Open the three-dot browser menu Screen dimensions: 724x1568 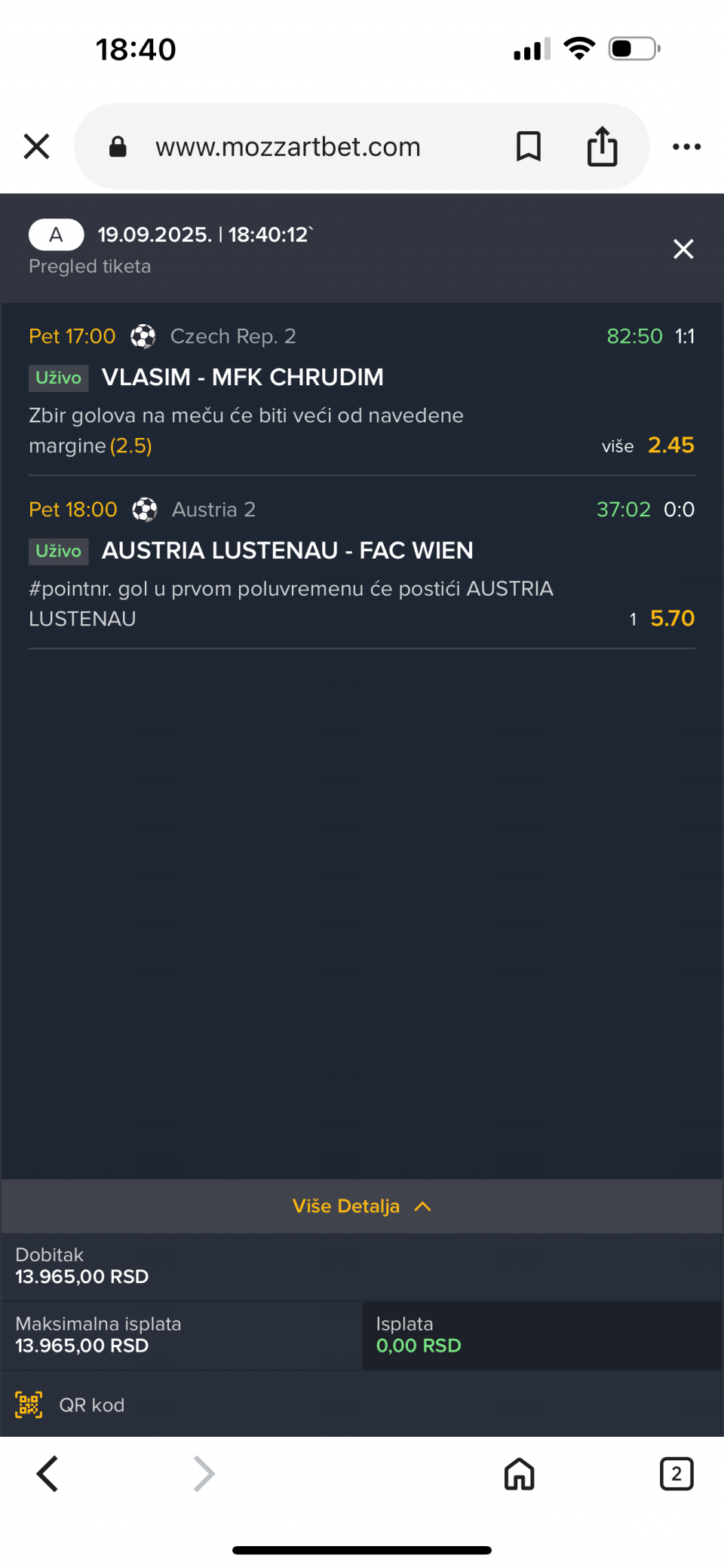[x=686, y=147]
